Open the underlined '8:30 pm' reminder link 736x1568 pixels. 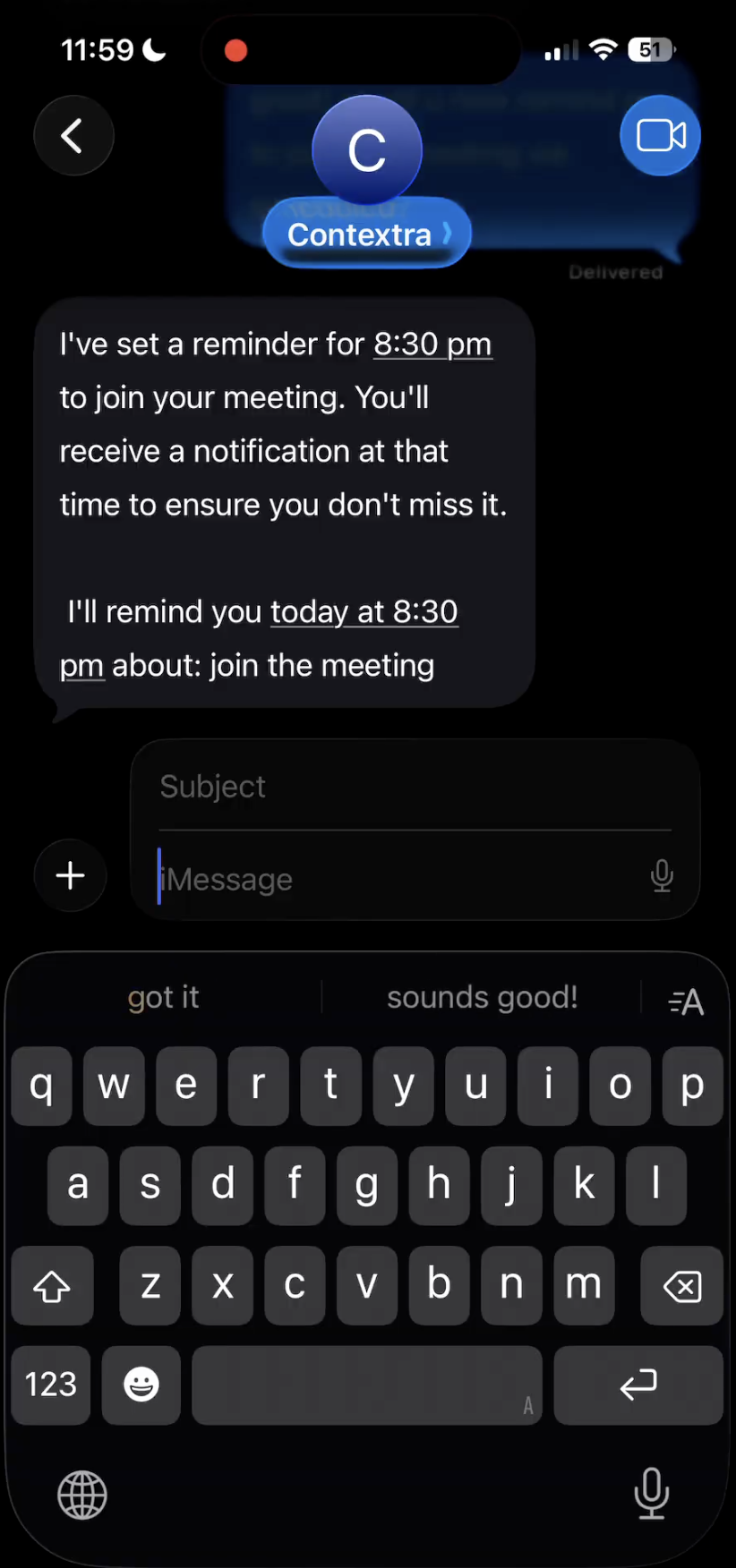(x=432, y=344)
